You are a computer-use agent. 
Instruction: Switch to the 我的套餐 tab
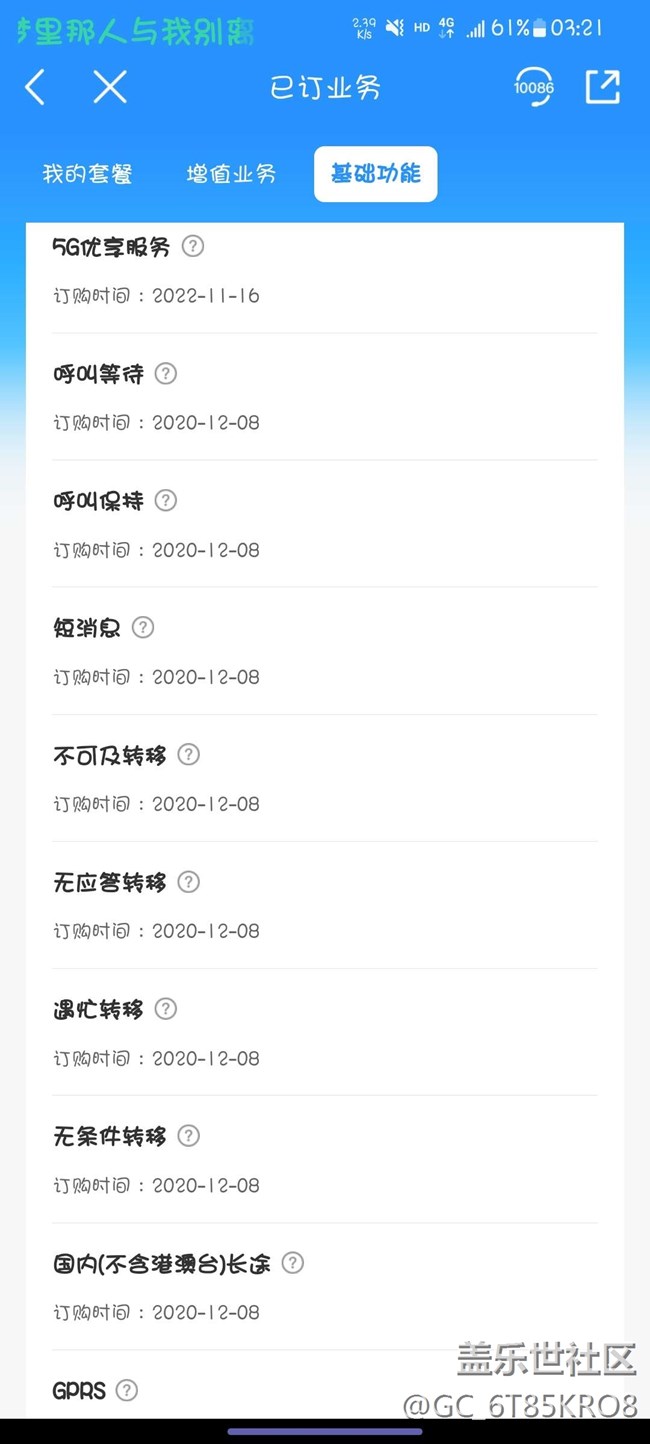click(87, 174)
